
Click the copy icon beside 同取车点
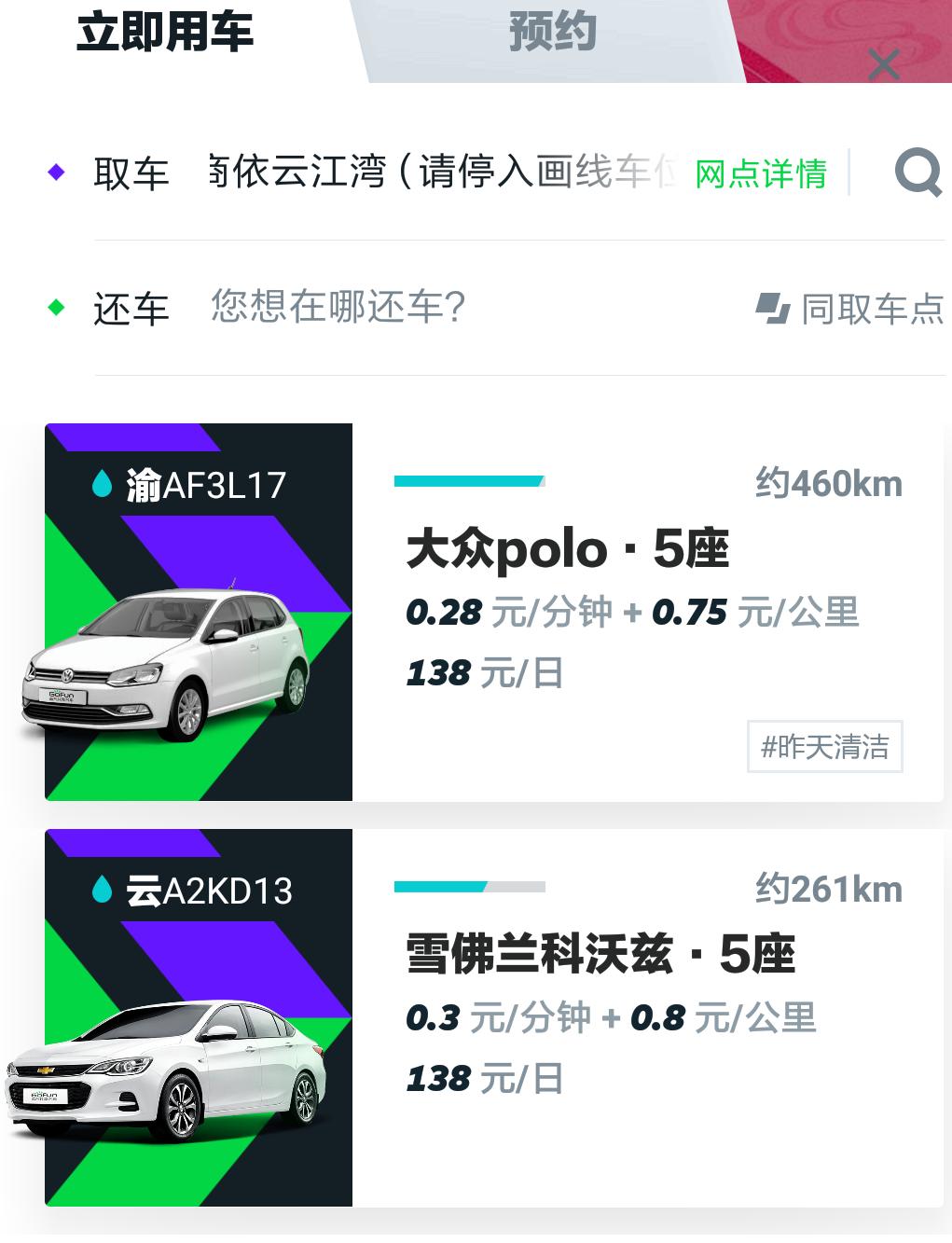pyautogui.click(x=773, y=308)
